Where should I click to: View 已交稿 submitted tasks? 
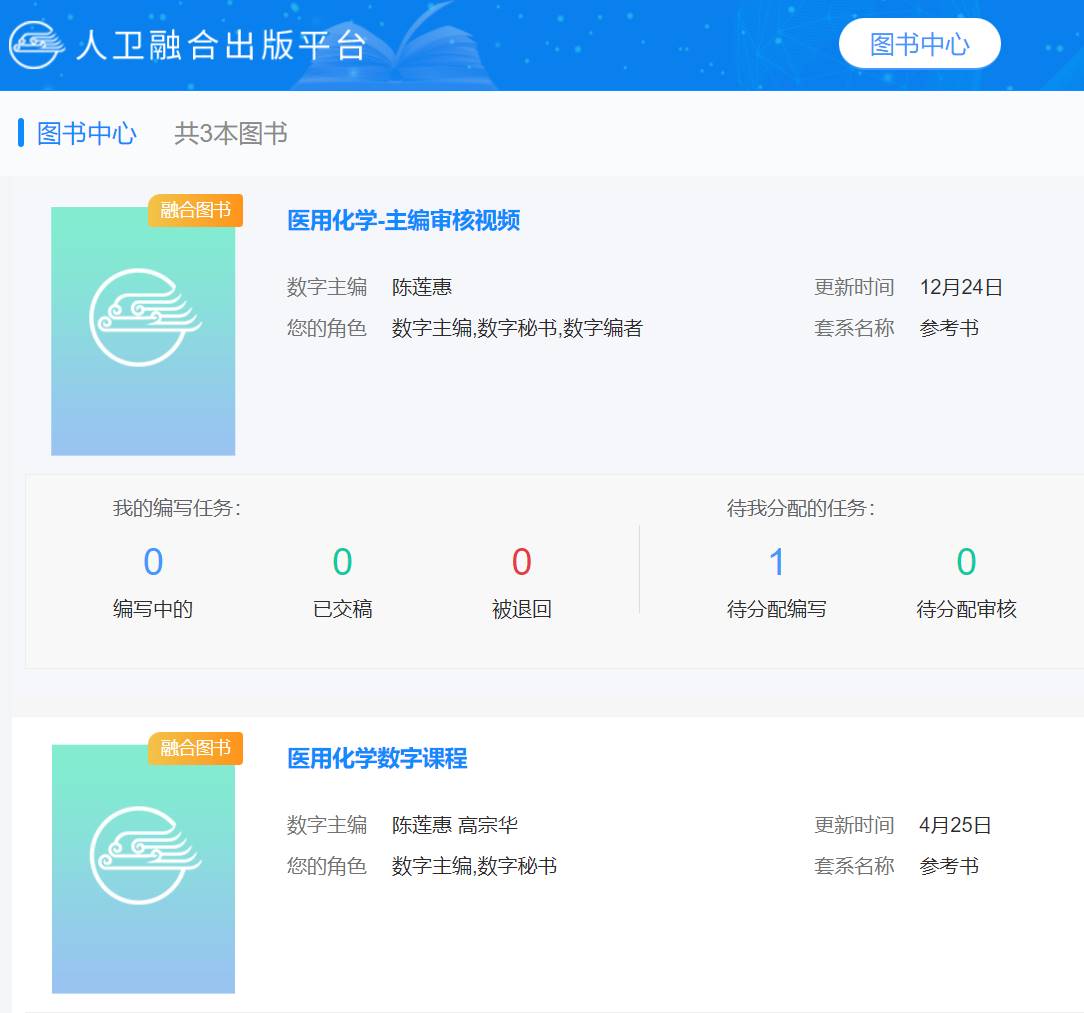coord(342,563)
